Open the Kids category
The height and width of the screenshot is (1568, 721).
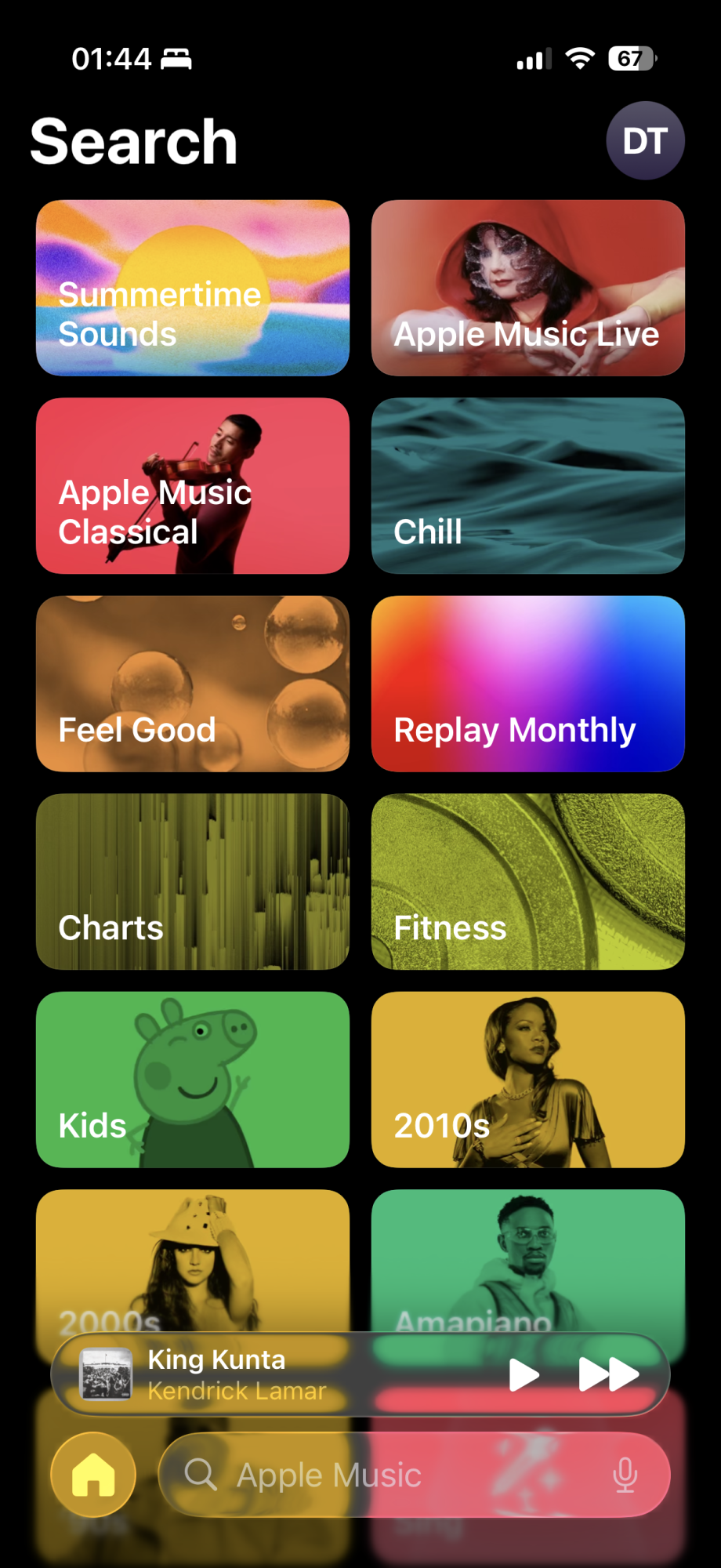pyautogui.click(x=193, y=1080)
